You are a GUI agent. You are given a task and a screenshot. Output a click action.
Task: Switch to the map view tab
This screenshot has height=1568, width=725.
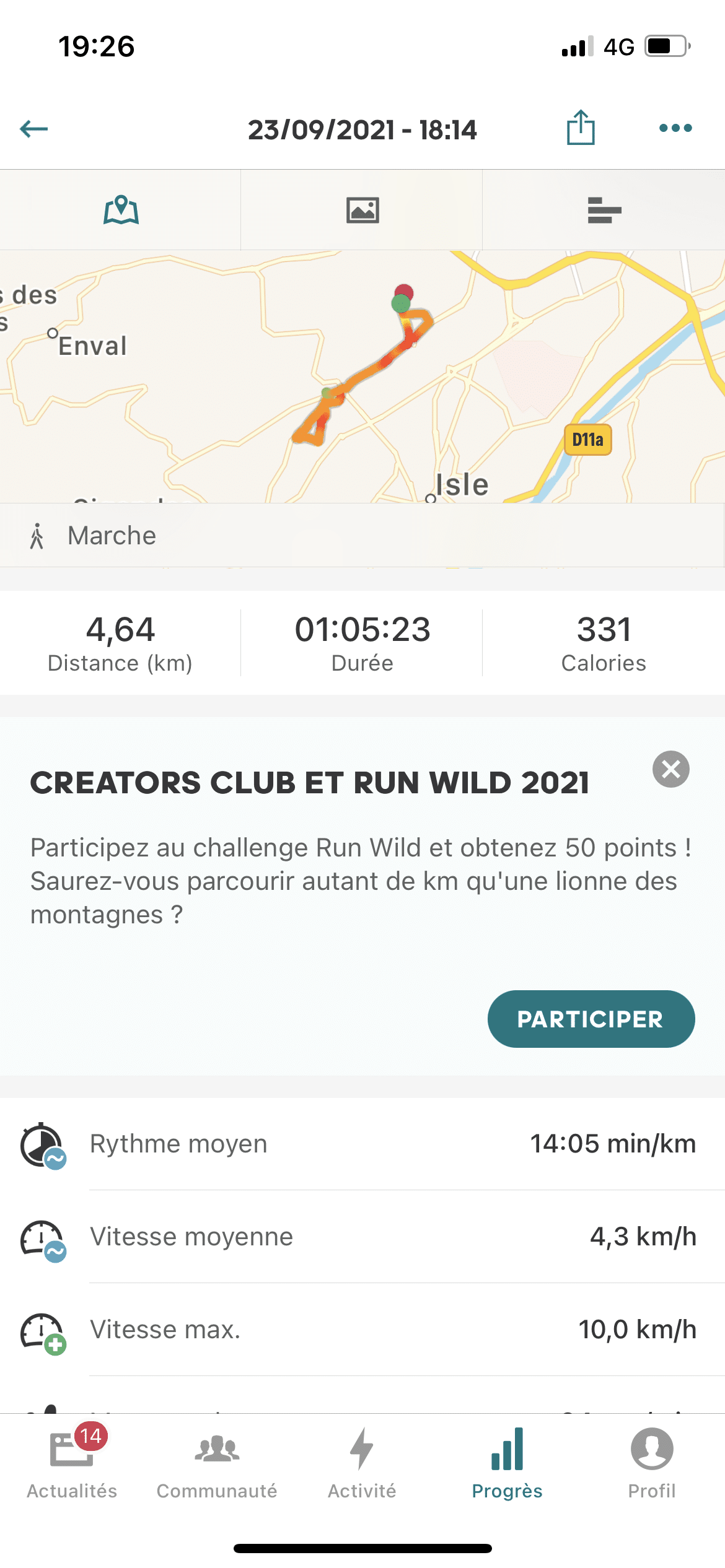click(121, 210)
